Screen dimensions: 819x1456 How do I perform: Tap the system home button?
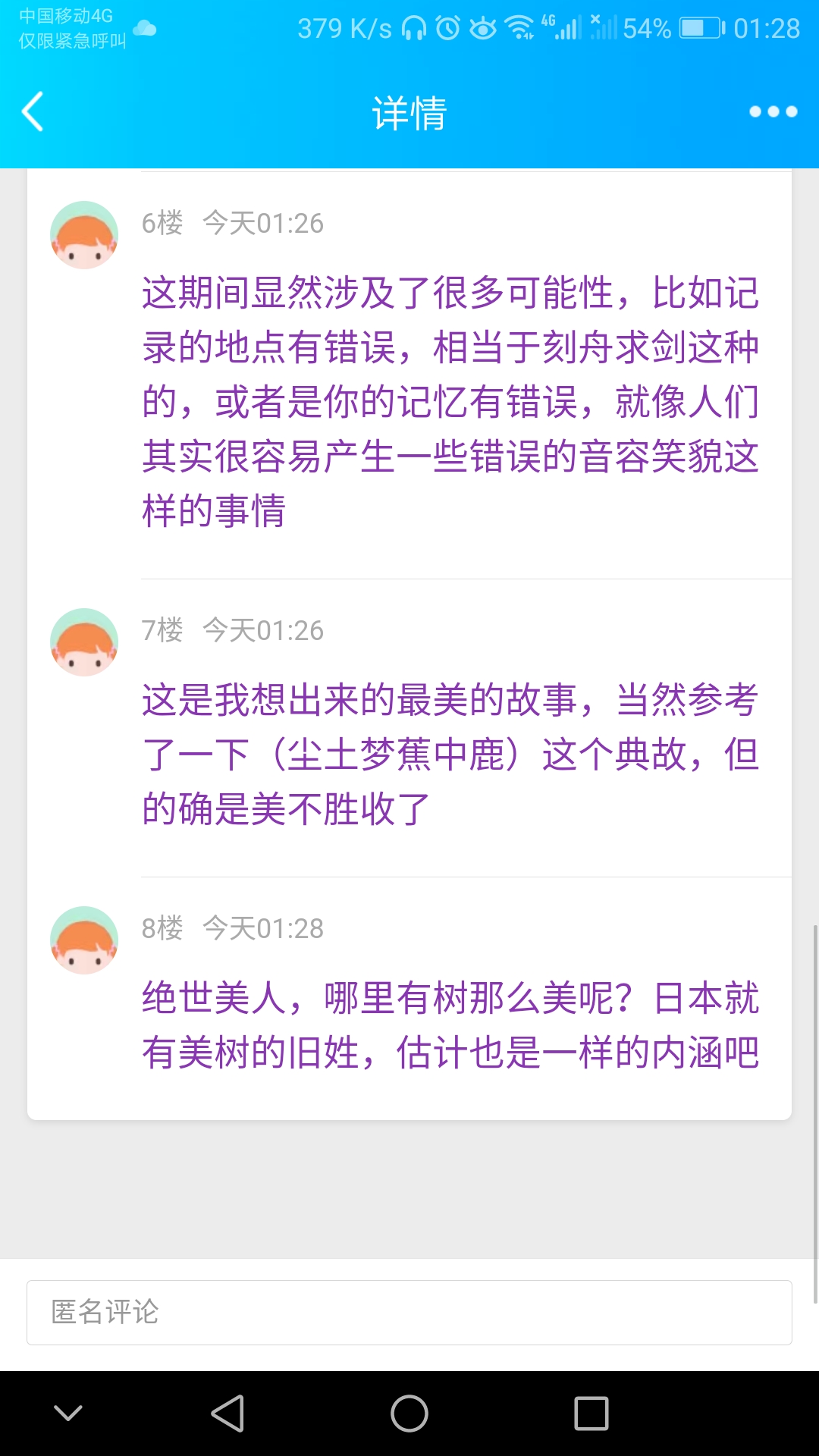(409, 1414)
